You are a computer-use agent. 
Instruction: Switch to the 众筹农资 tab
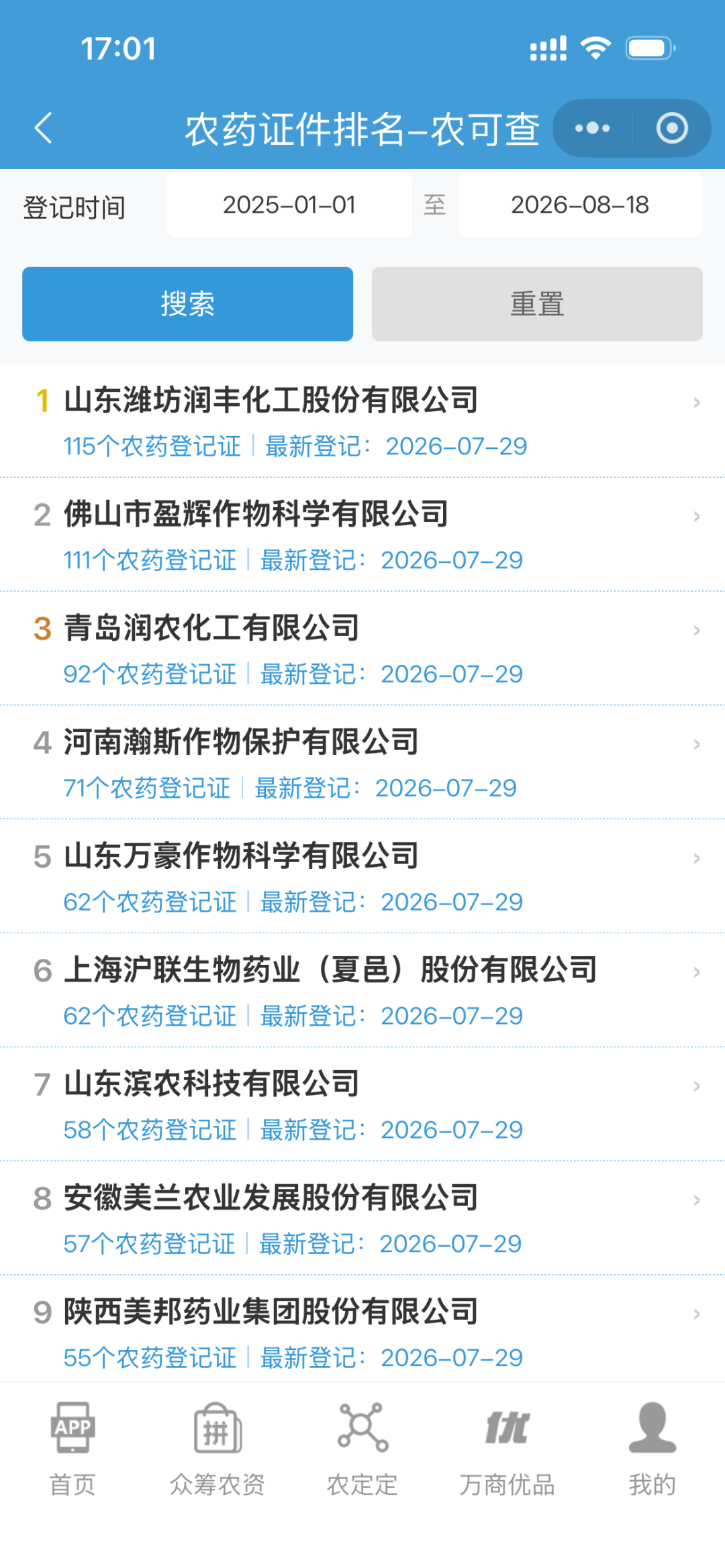tap(217, 1449)
